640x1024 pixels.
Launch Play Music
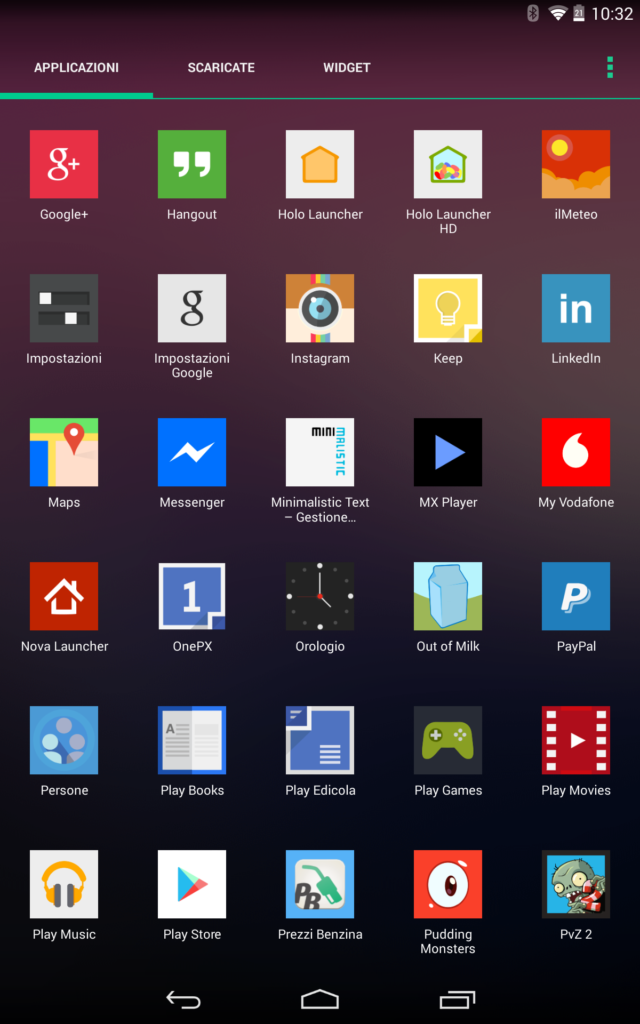tap(64, 885)
